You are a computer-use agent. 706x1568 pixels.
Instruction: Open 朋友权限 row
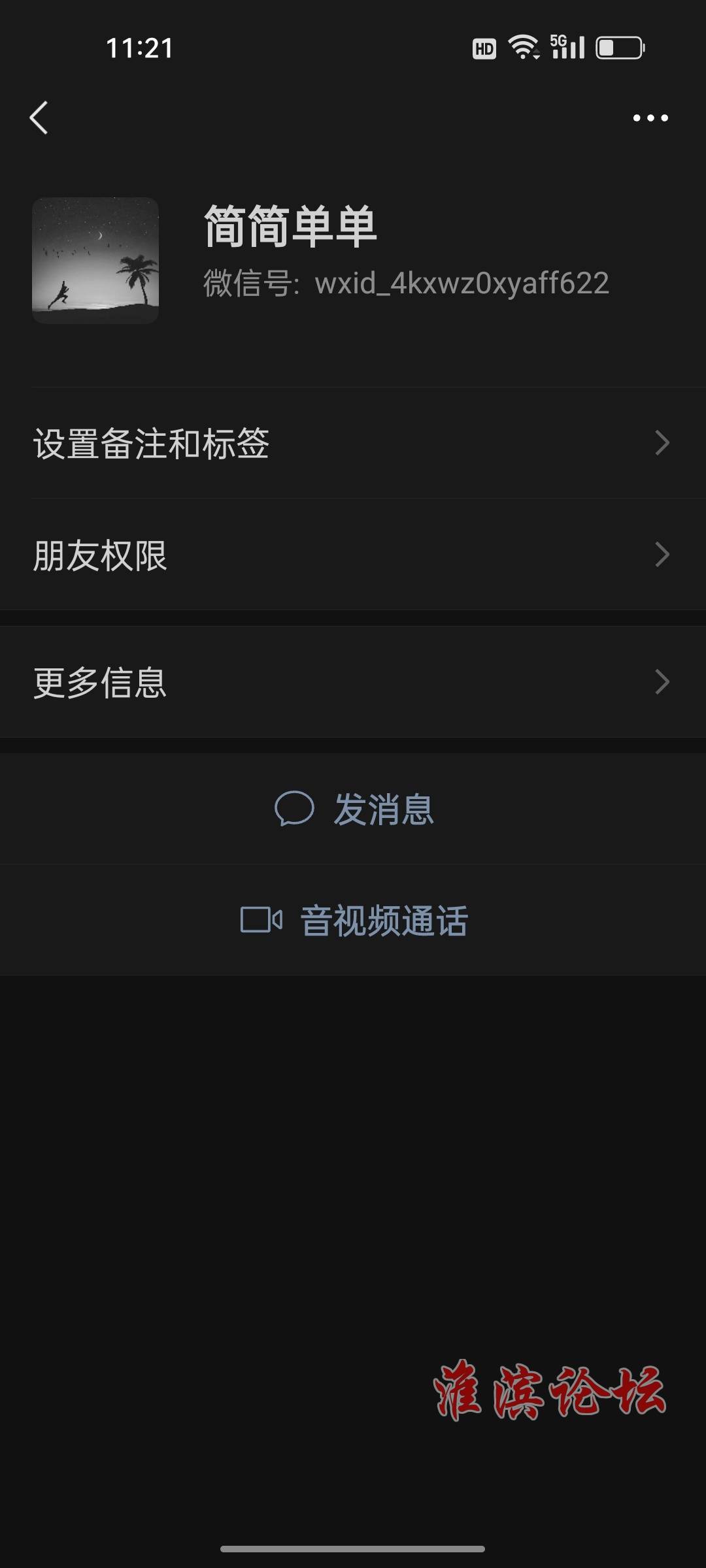click(x=353, y=555)
